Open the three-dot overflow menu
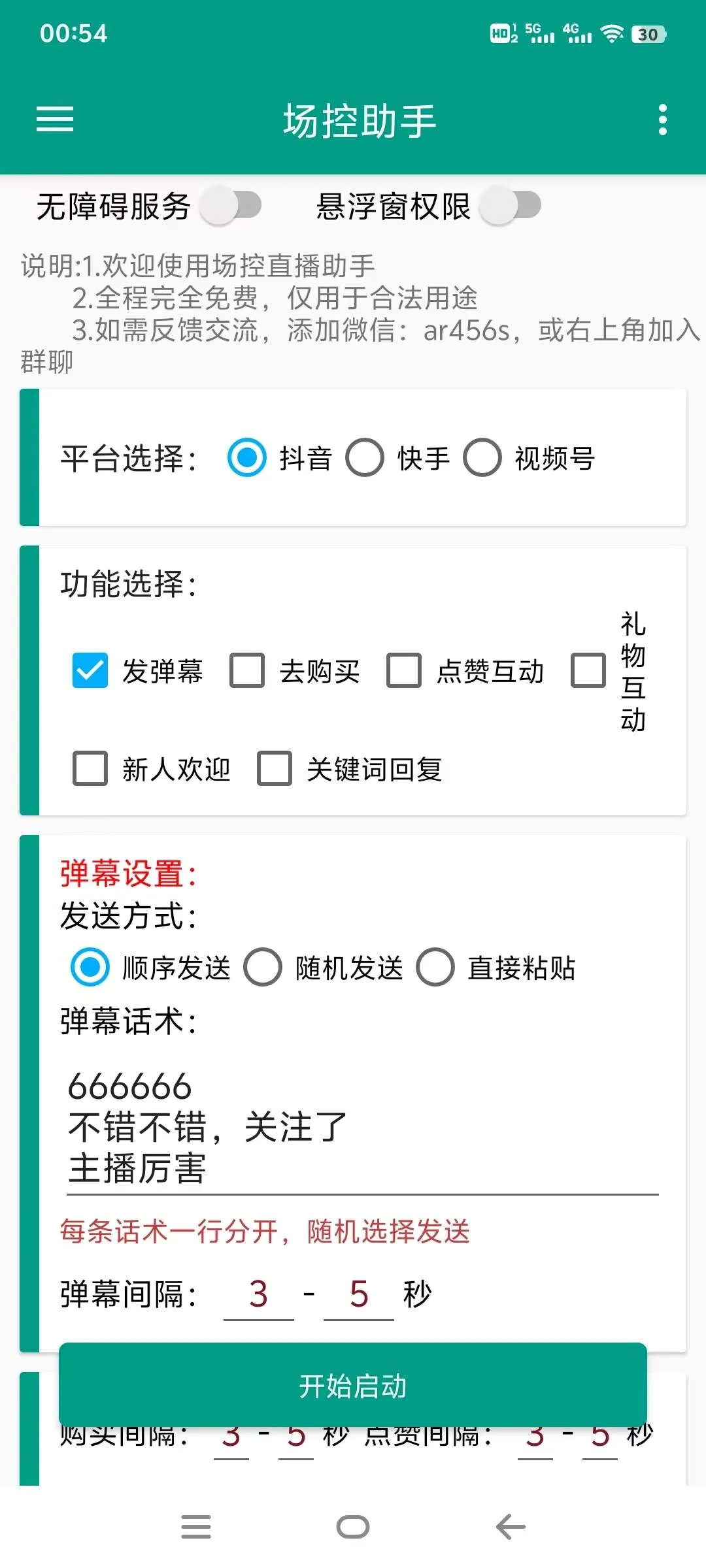This screenshot has width=706, height=1568. point(663,119)
